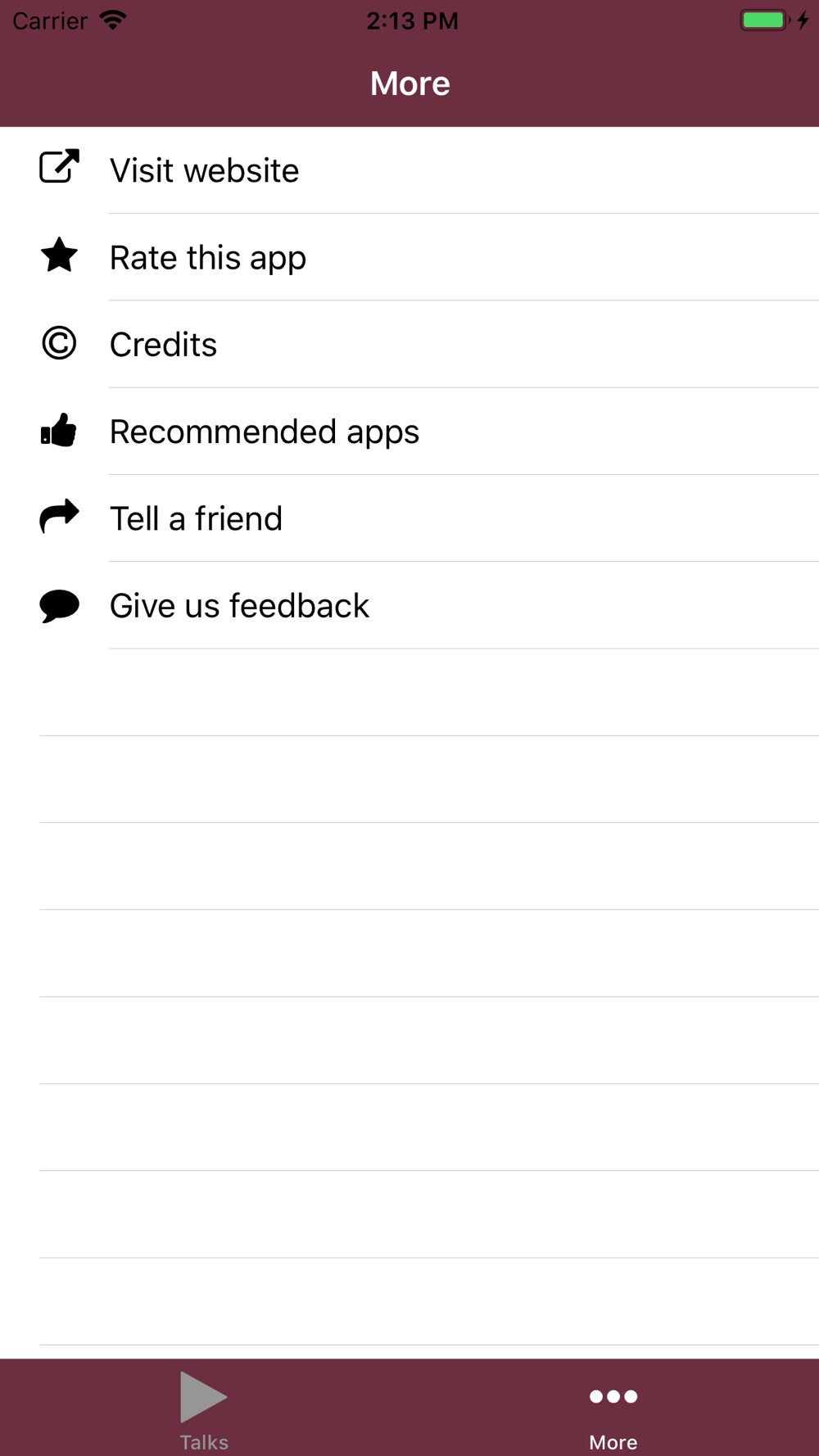The image size is (819, 1456).
Task: Open Give us feedback
Action: pos(409,605)
